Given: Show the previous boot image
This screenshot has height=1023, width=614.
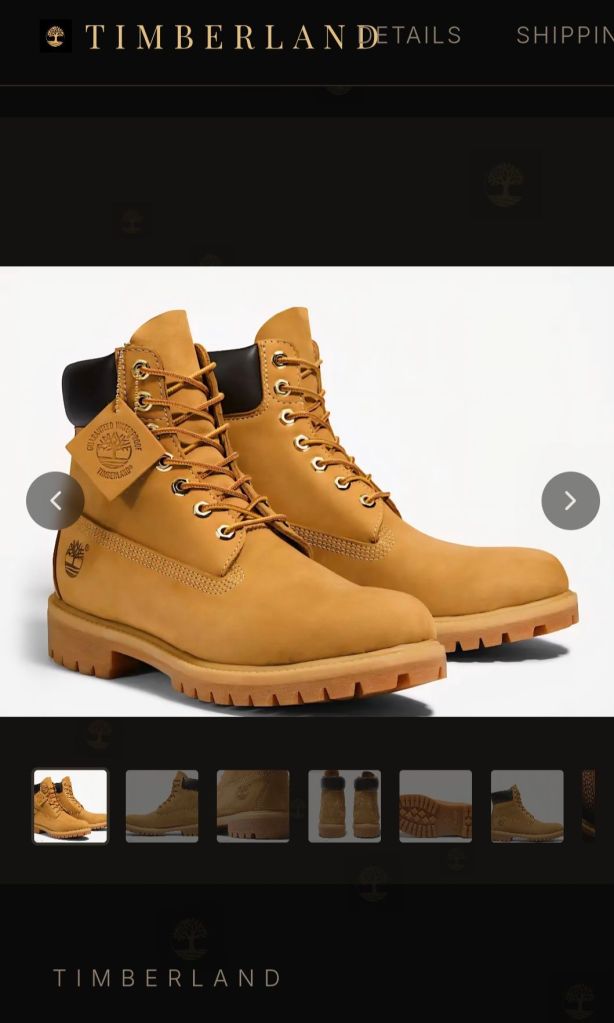Looking at the screenshot, I should click(x=55, y=501).
